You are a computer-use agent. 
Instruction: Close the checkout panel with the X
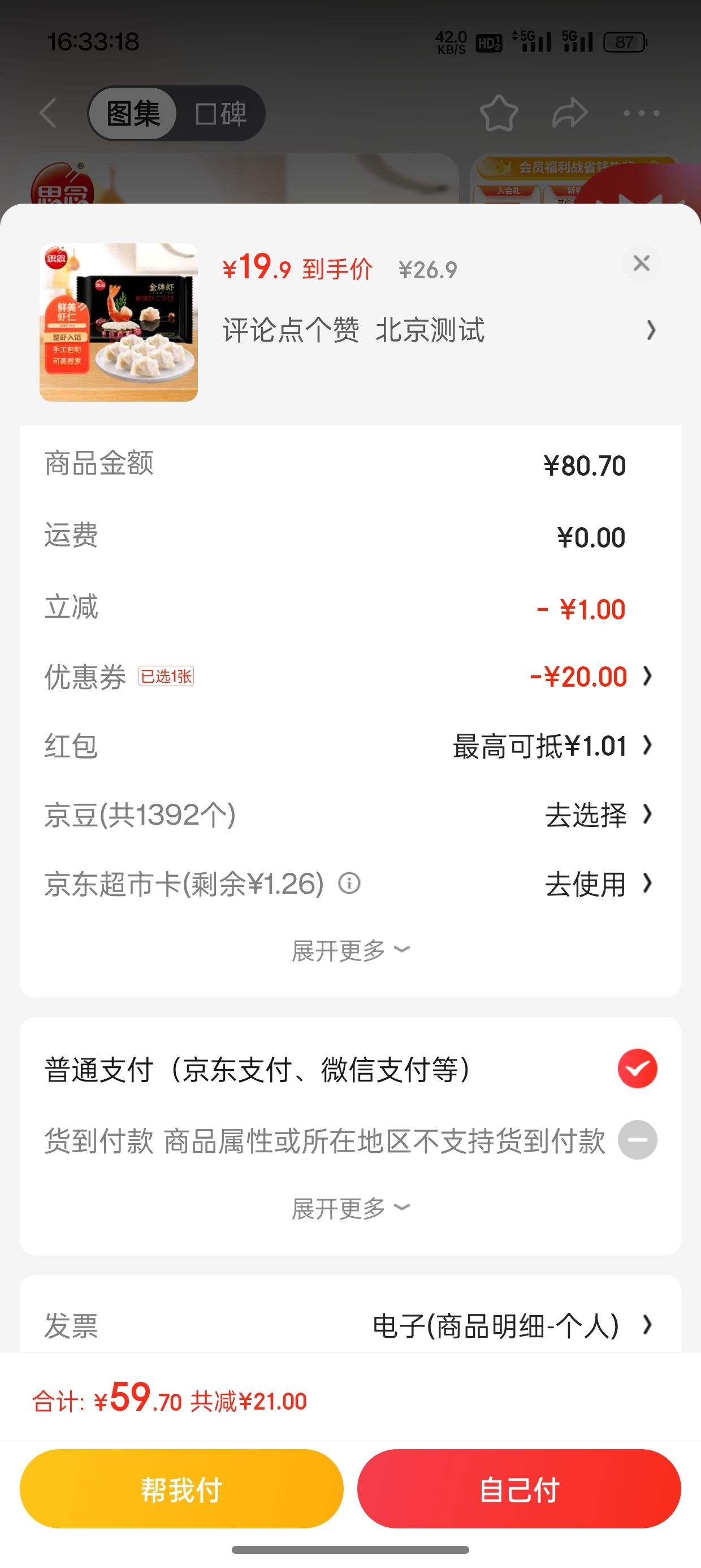pos(642,264)
